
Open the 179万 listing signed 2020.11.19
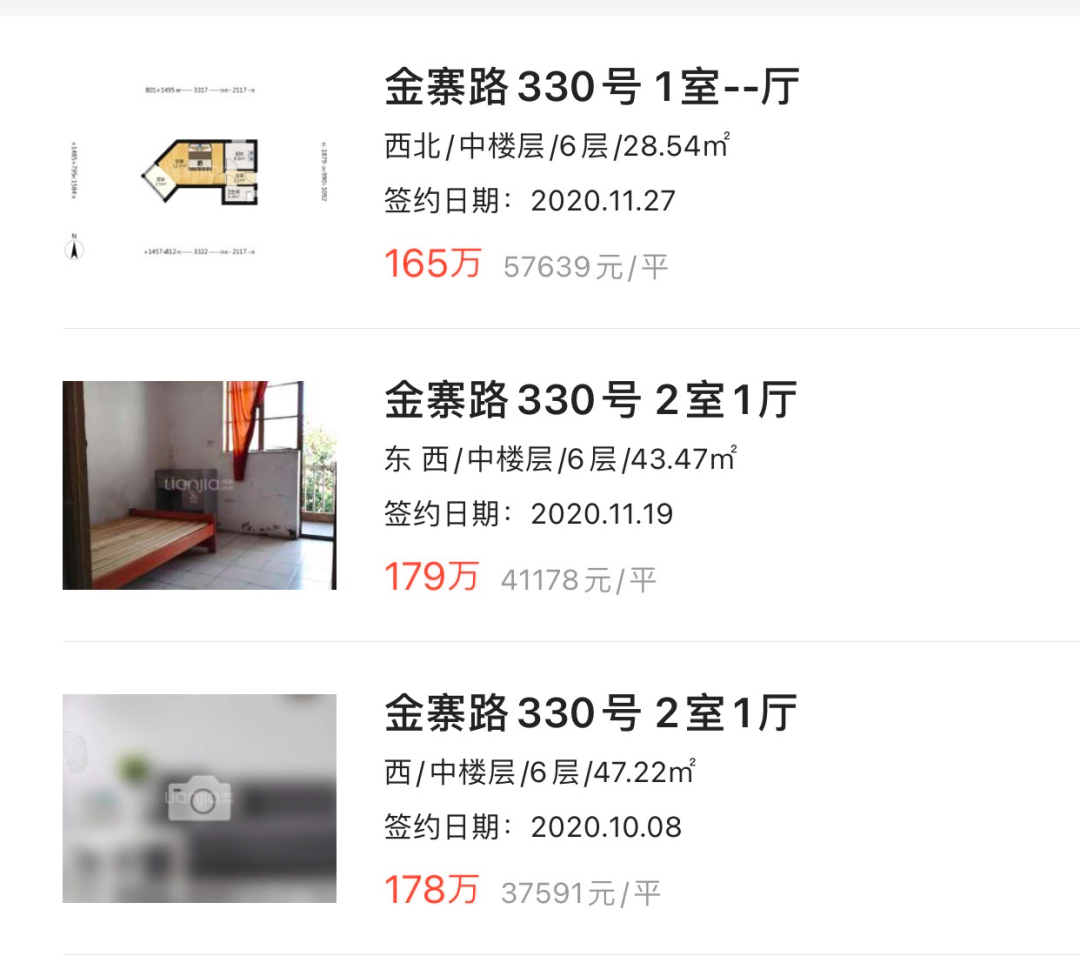coord(590,401)
